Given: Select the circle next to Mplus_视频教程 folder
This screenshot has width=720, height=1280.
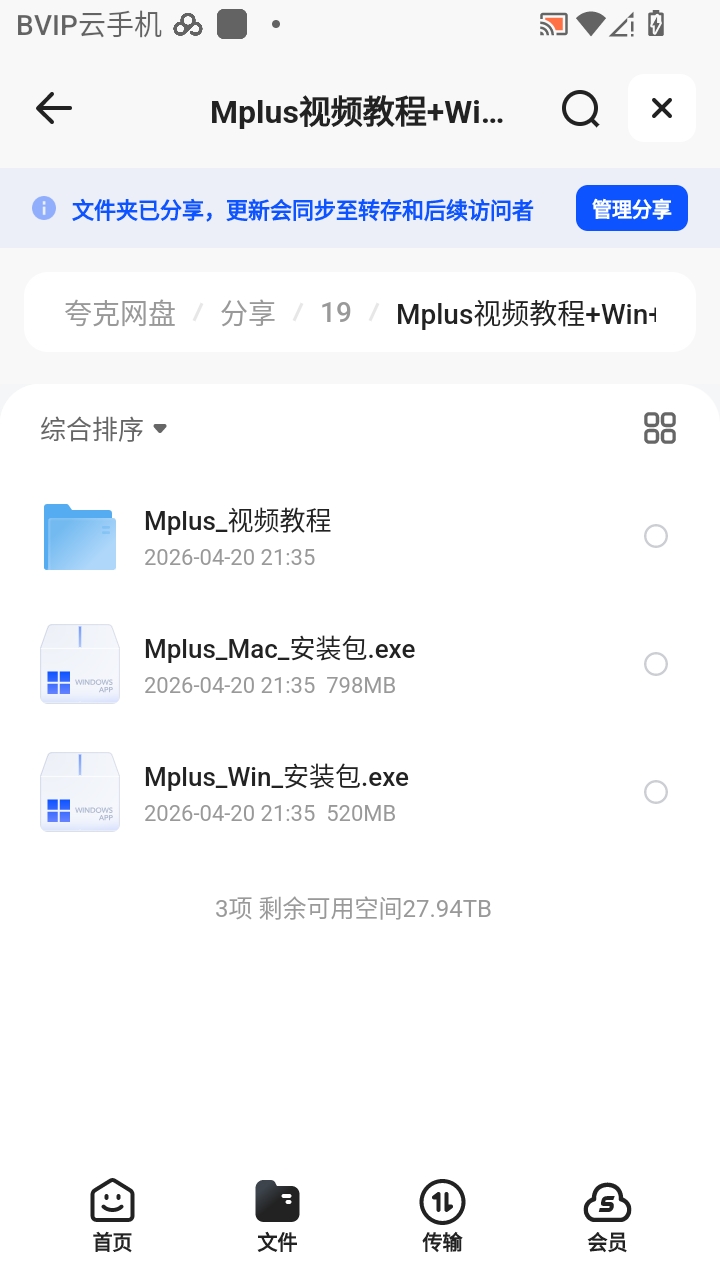Looking at the screenshot, I should (x=656, y=536).
